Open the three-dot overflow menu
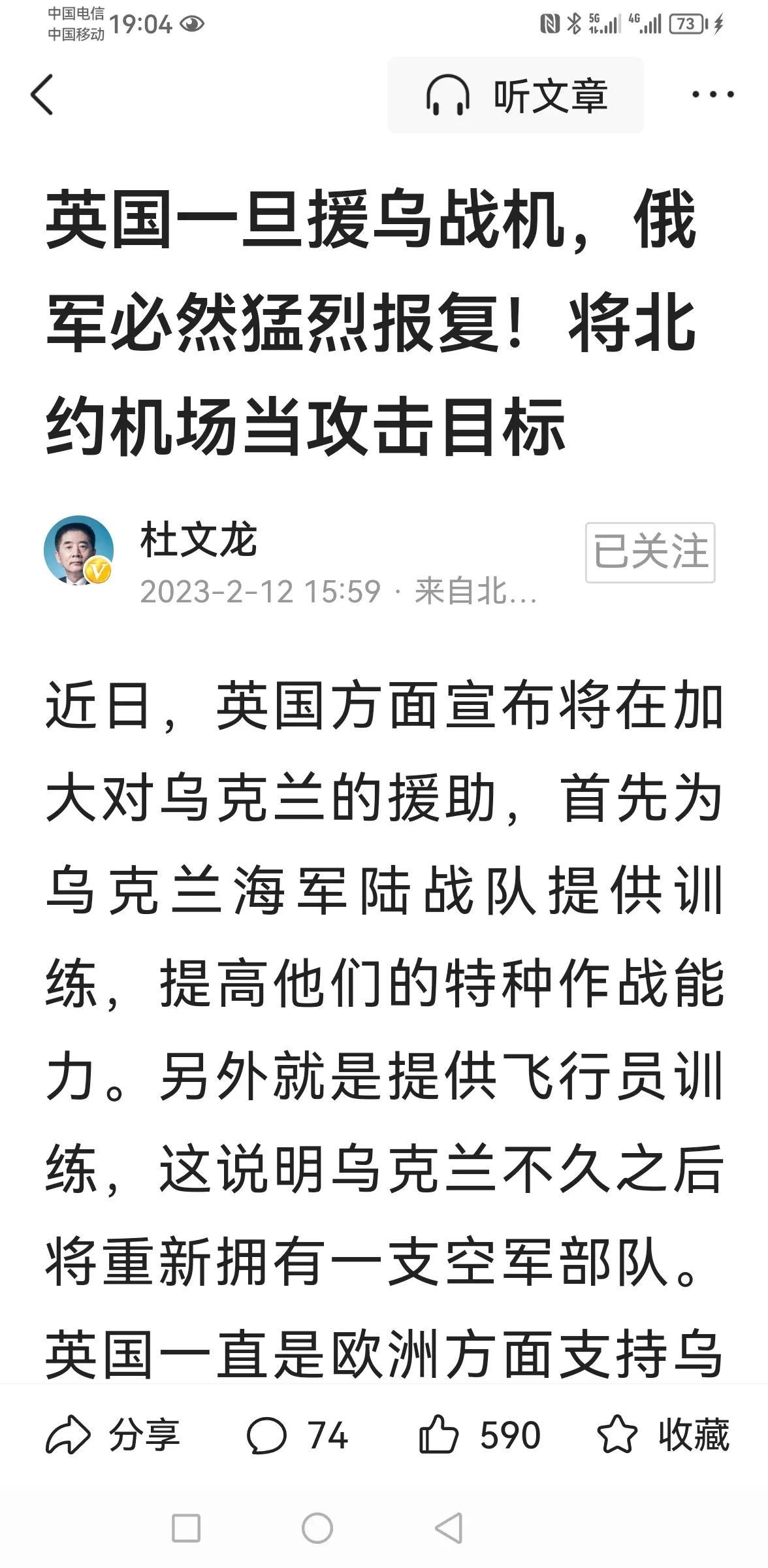The height and width of the screenshot is (1568, 768). (712, 95)
